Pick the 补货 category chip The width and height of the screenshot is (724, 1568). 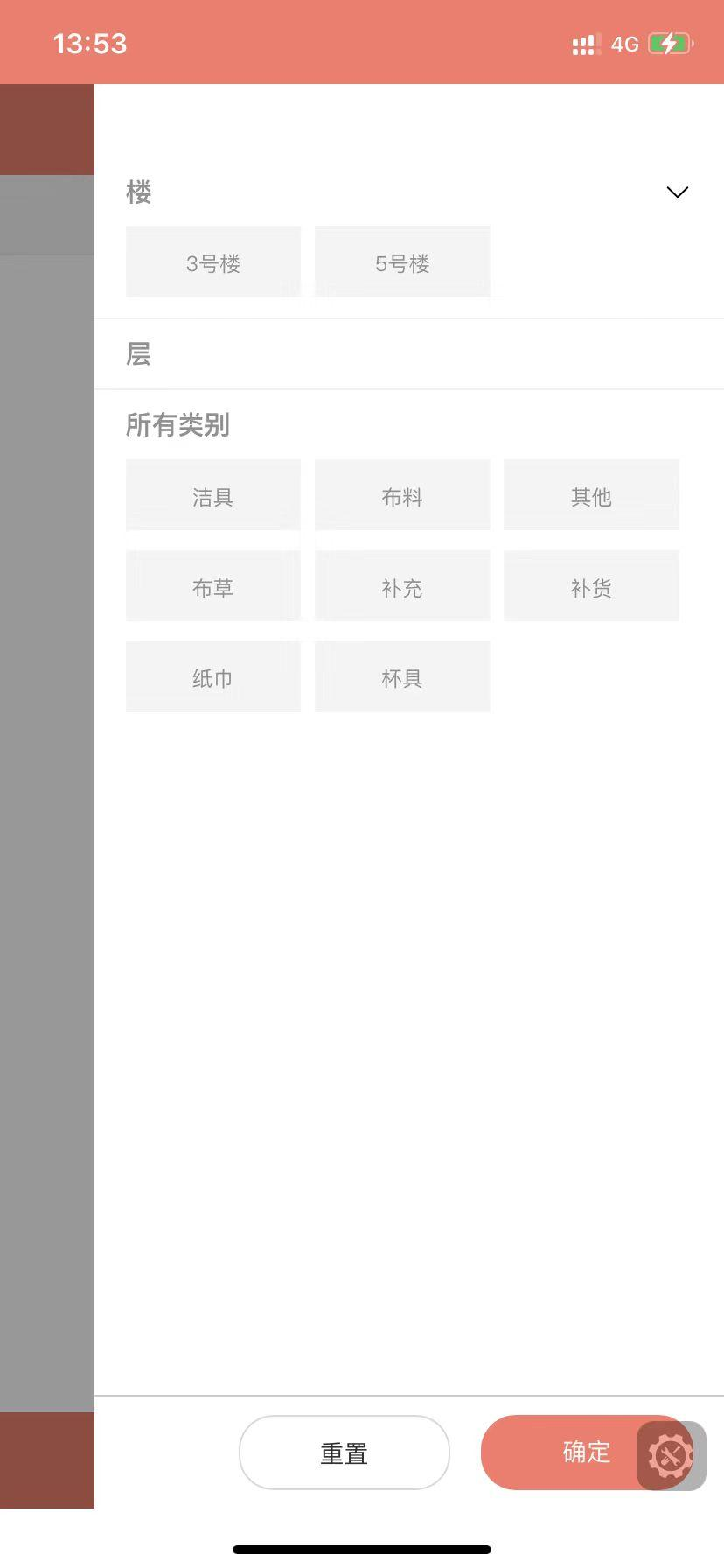pos(591,586)
